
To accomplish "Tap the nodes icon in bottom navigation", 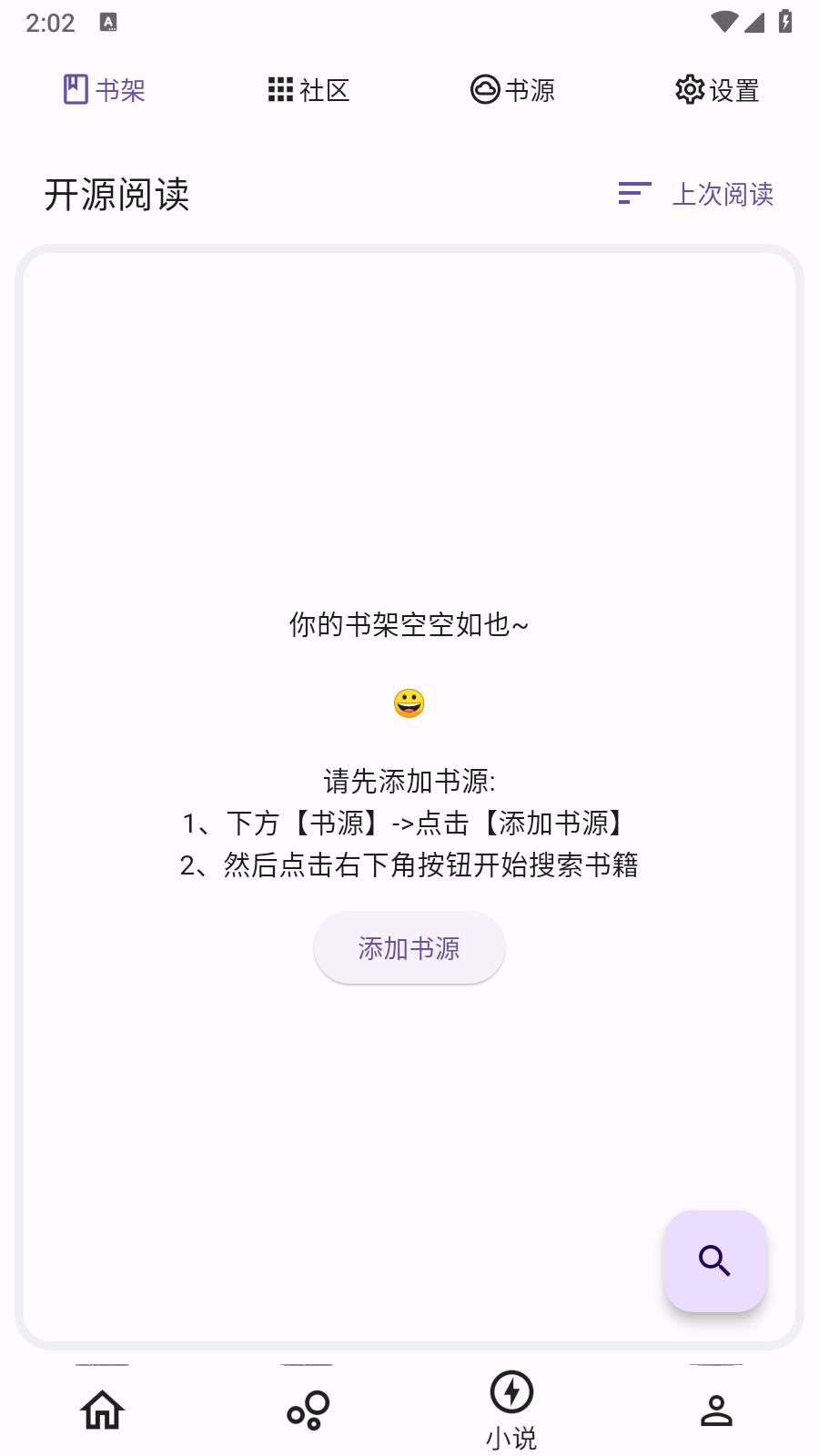I will 307,1409.
